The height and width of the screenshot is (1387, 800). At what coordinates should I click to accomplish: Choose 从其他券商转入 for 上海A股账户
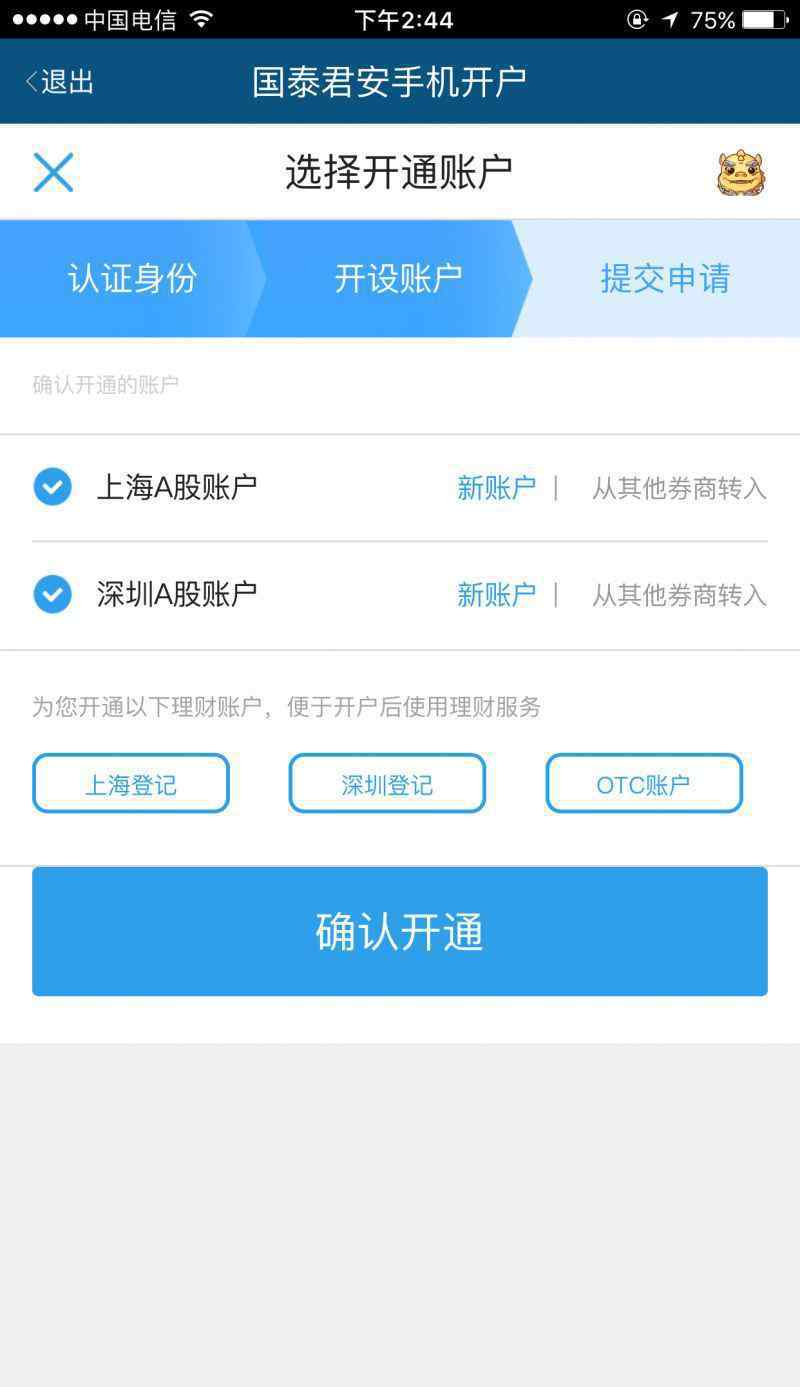tap(679, 488)
